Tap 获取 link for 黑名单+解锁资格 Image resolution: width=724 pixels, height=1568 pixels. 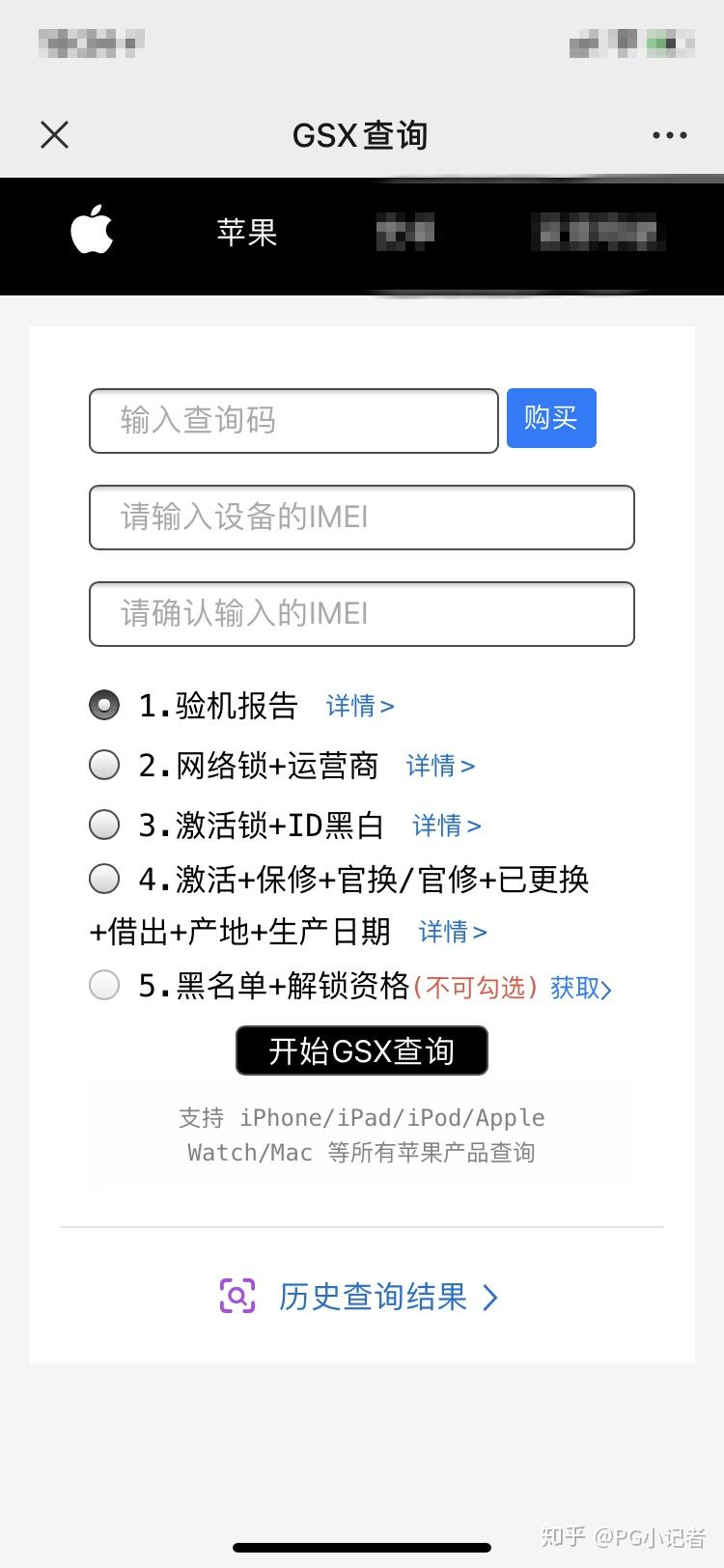pos(580,988)
